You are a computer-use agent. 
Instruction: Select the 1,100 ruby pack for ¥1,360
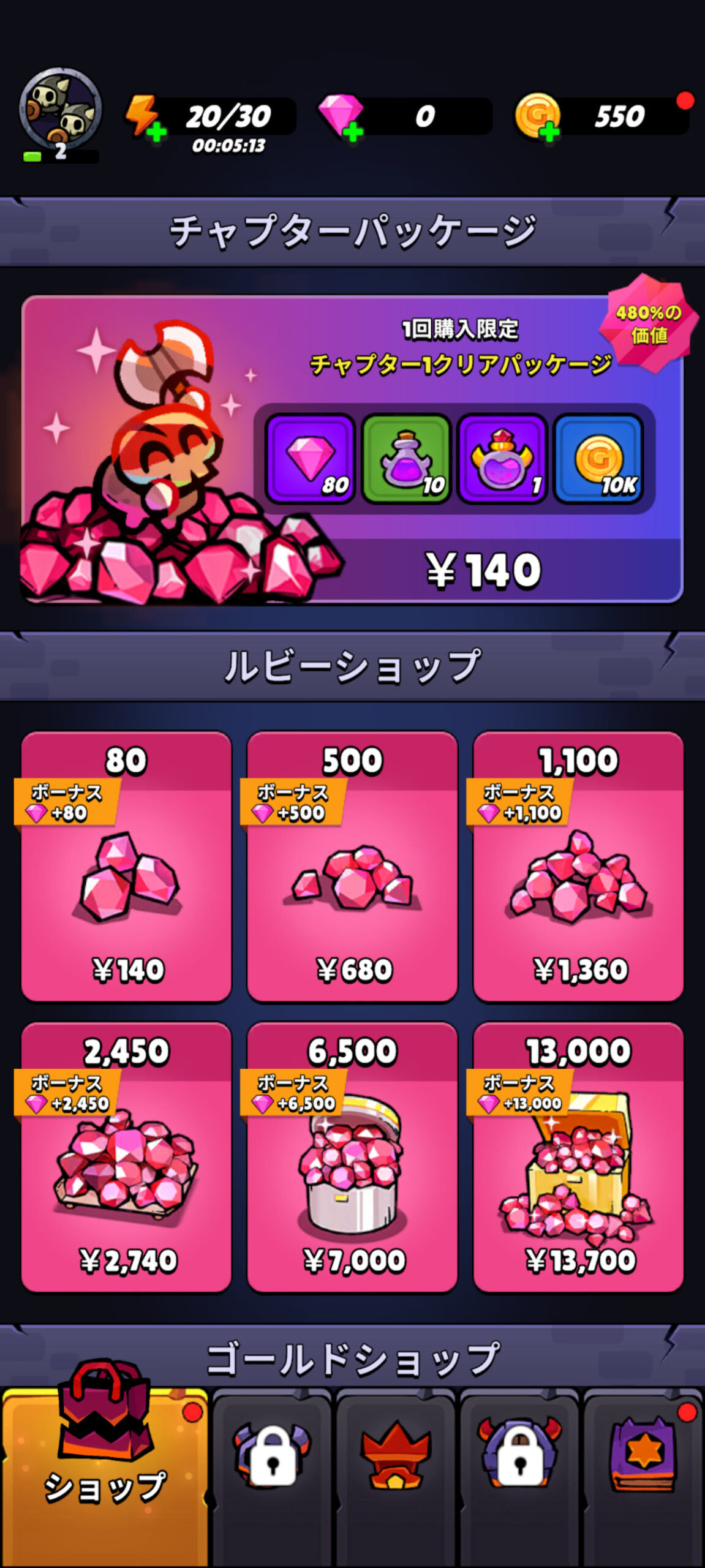click(578, 867)
